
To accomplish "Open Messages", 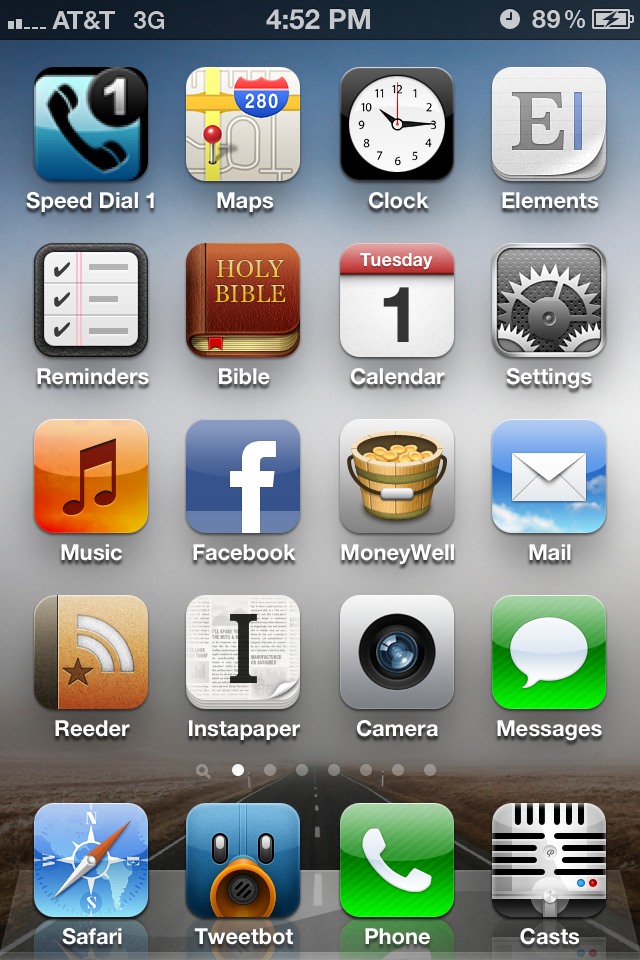I will (549, 653).
